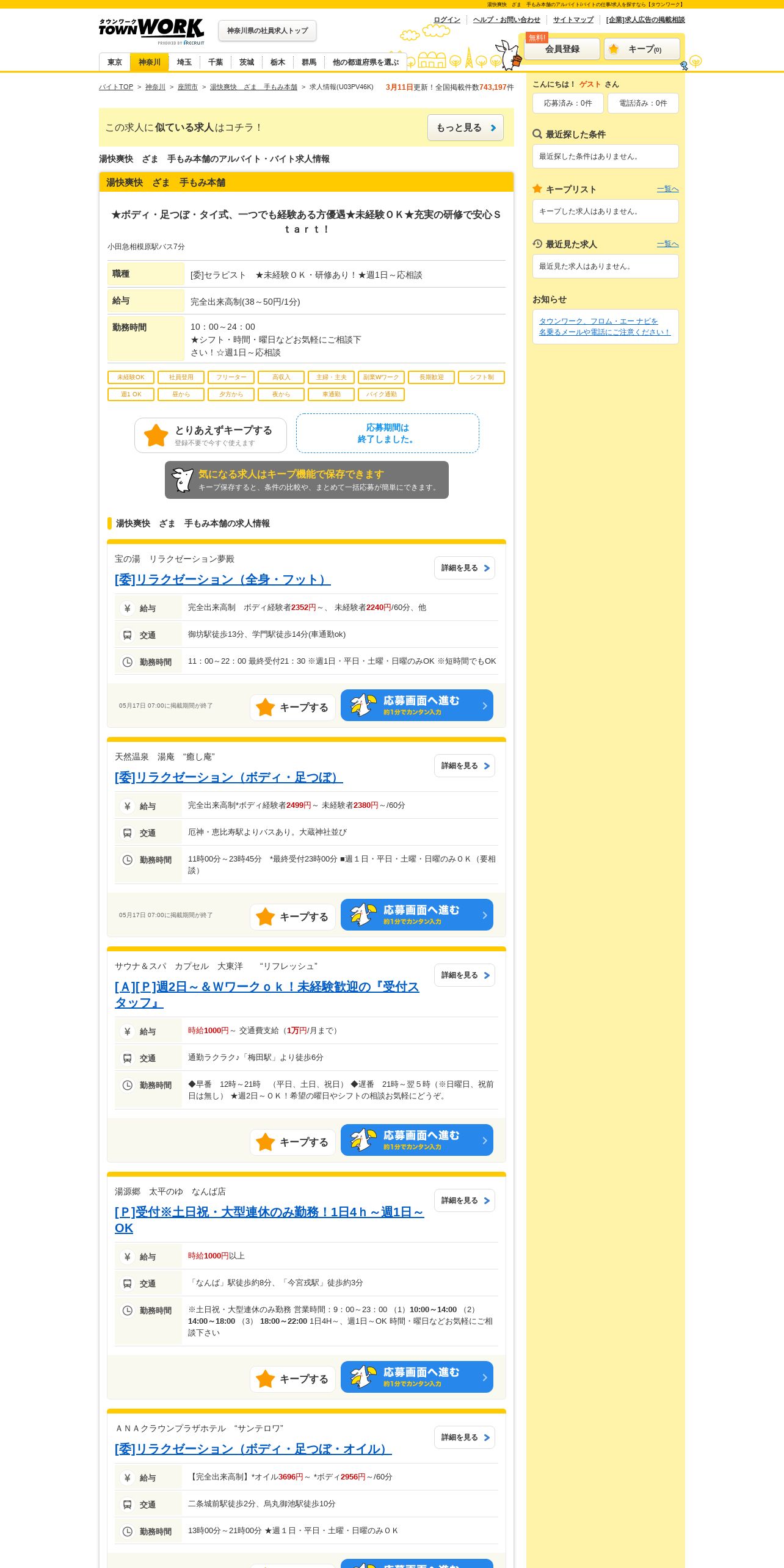Open the タウンワーク、フロム・エーナビを名乗るメール notice
784x1568 pixels.
click(x=604, y=327)
